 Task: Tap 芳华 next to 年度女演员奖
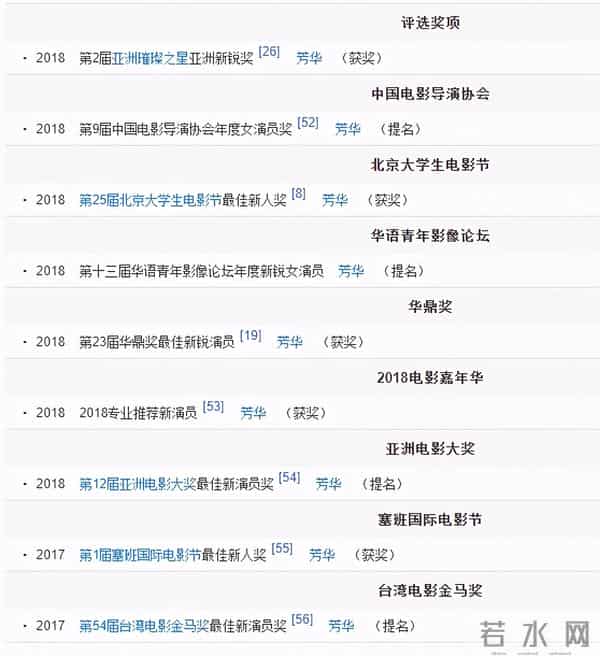348,129
